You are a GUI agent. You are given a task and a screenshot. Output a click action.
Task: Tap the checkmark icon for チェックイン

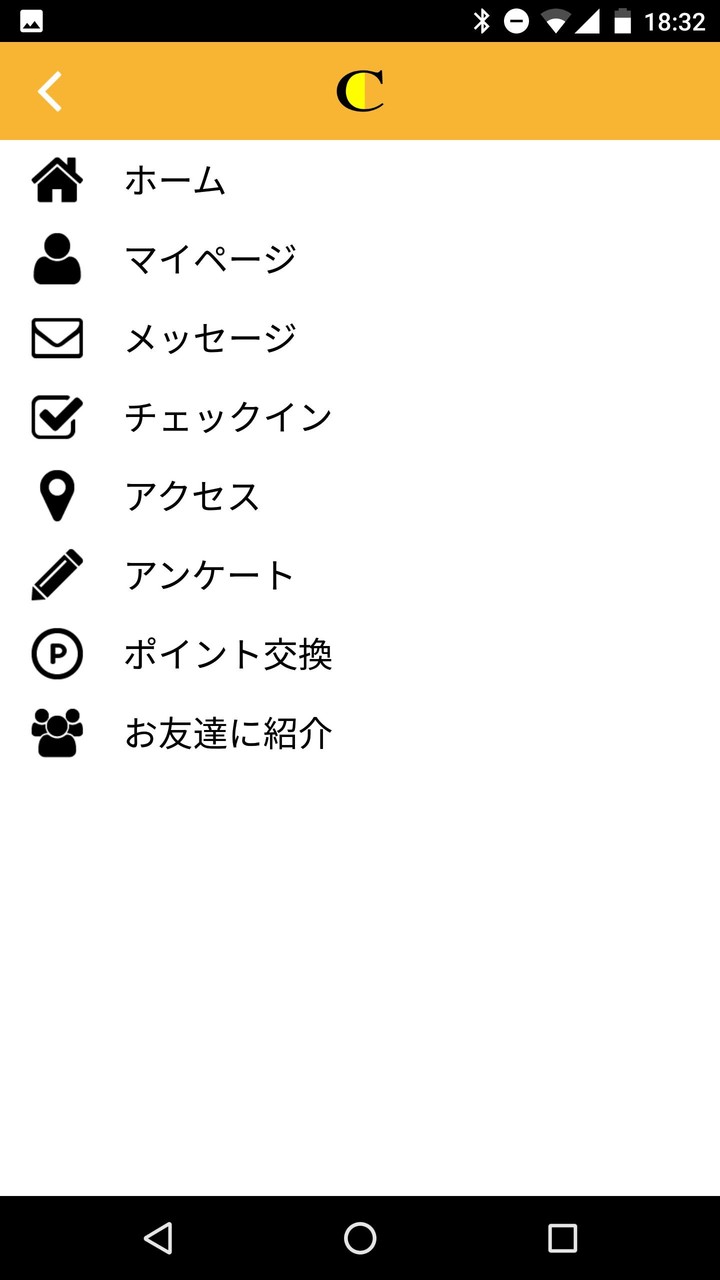pos(56,417)
